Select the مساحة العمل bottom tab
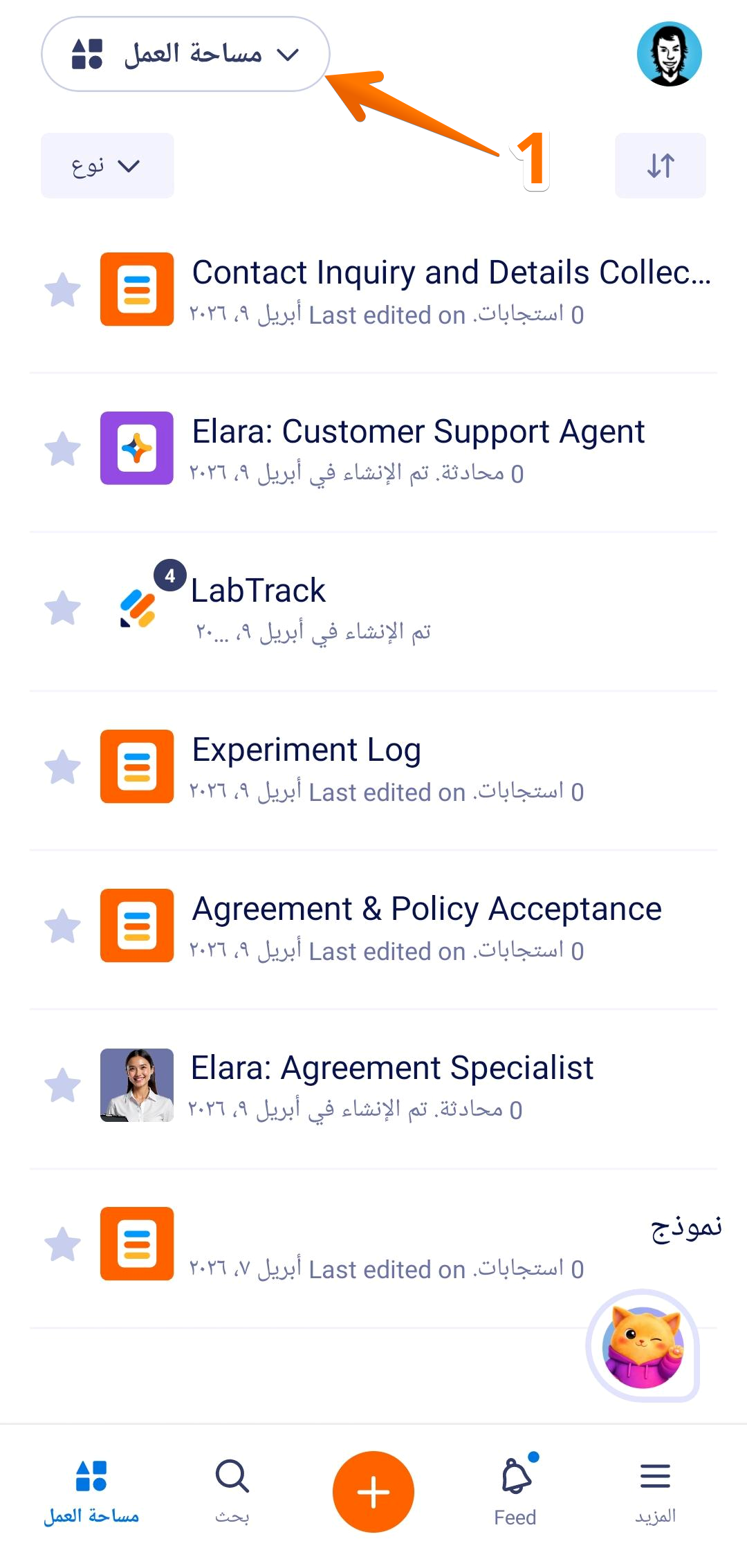This screenshot has height=1568, width=747. [93, 1480]
